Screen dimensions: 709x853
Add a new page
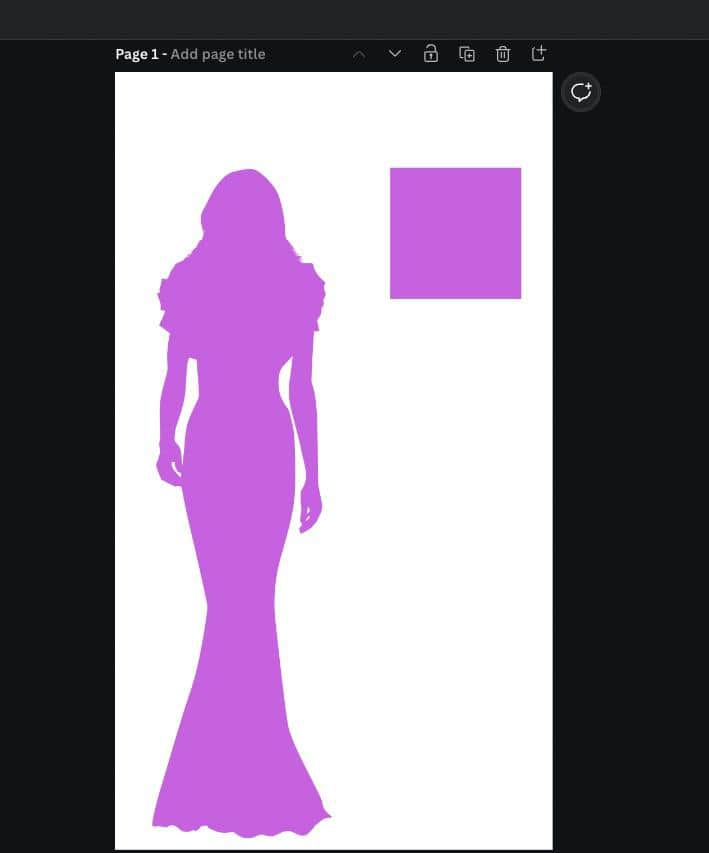(539, 54)
